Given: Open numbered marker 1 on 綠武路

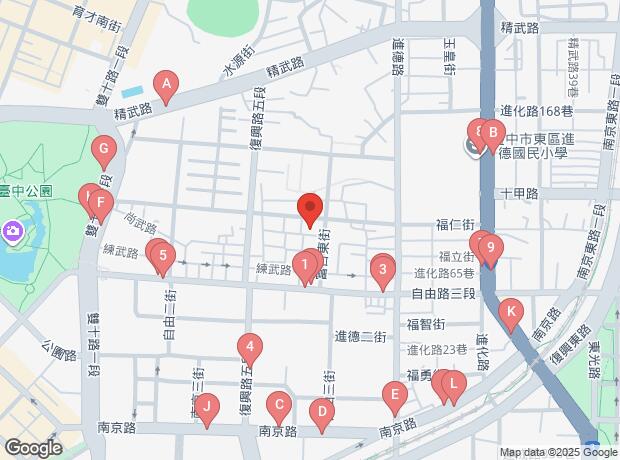Looking at the screenshot, I should pyautogui.click(x=304, y=266).
